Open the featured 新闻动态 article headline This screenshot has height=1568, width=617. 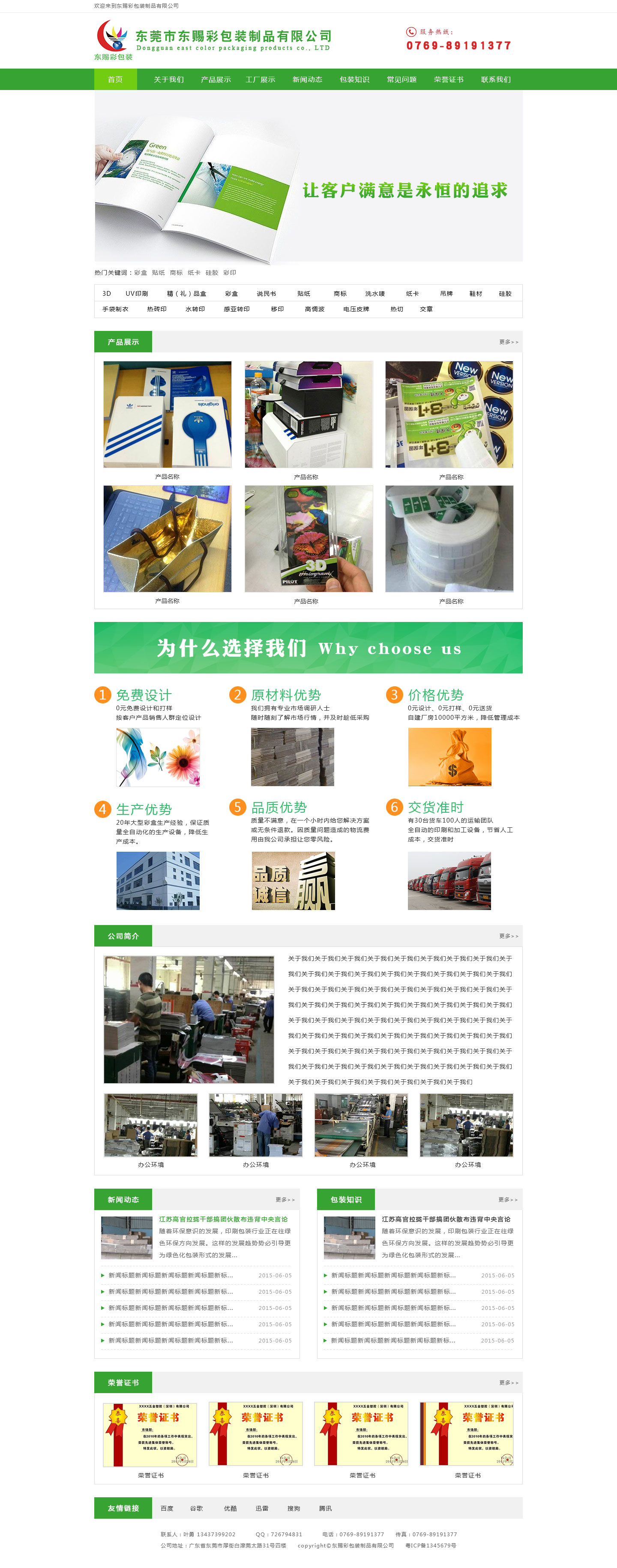(x=223, y=1219)
